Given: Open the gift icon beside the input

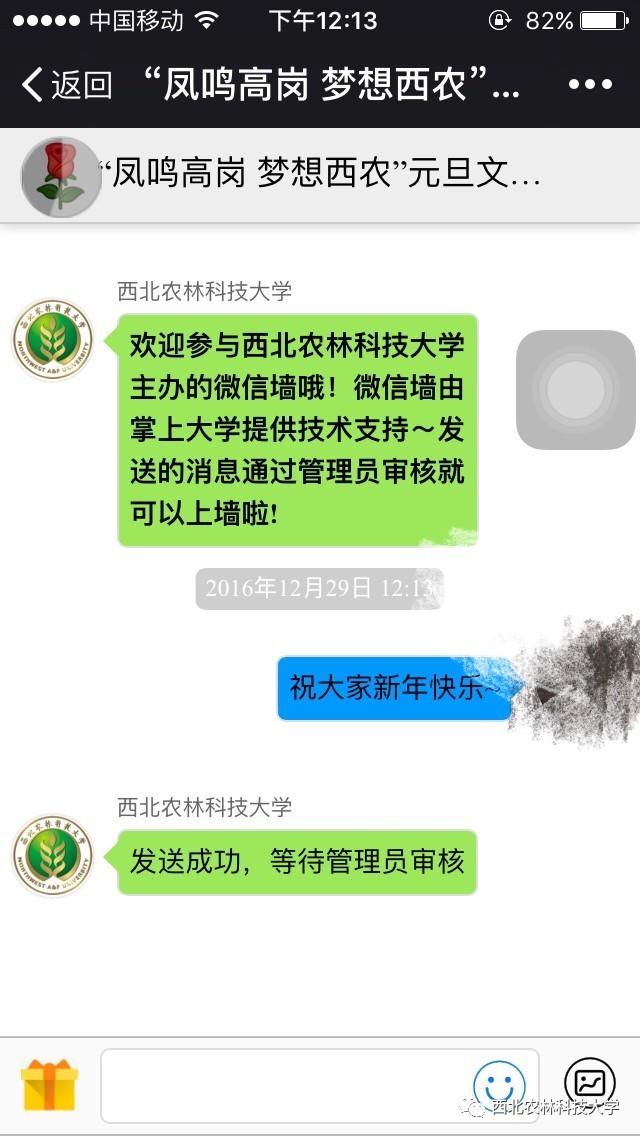Looking at the screenshot, I should (x=49, y=1085).
